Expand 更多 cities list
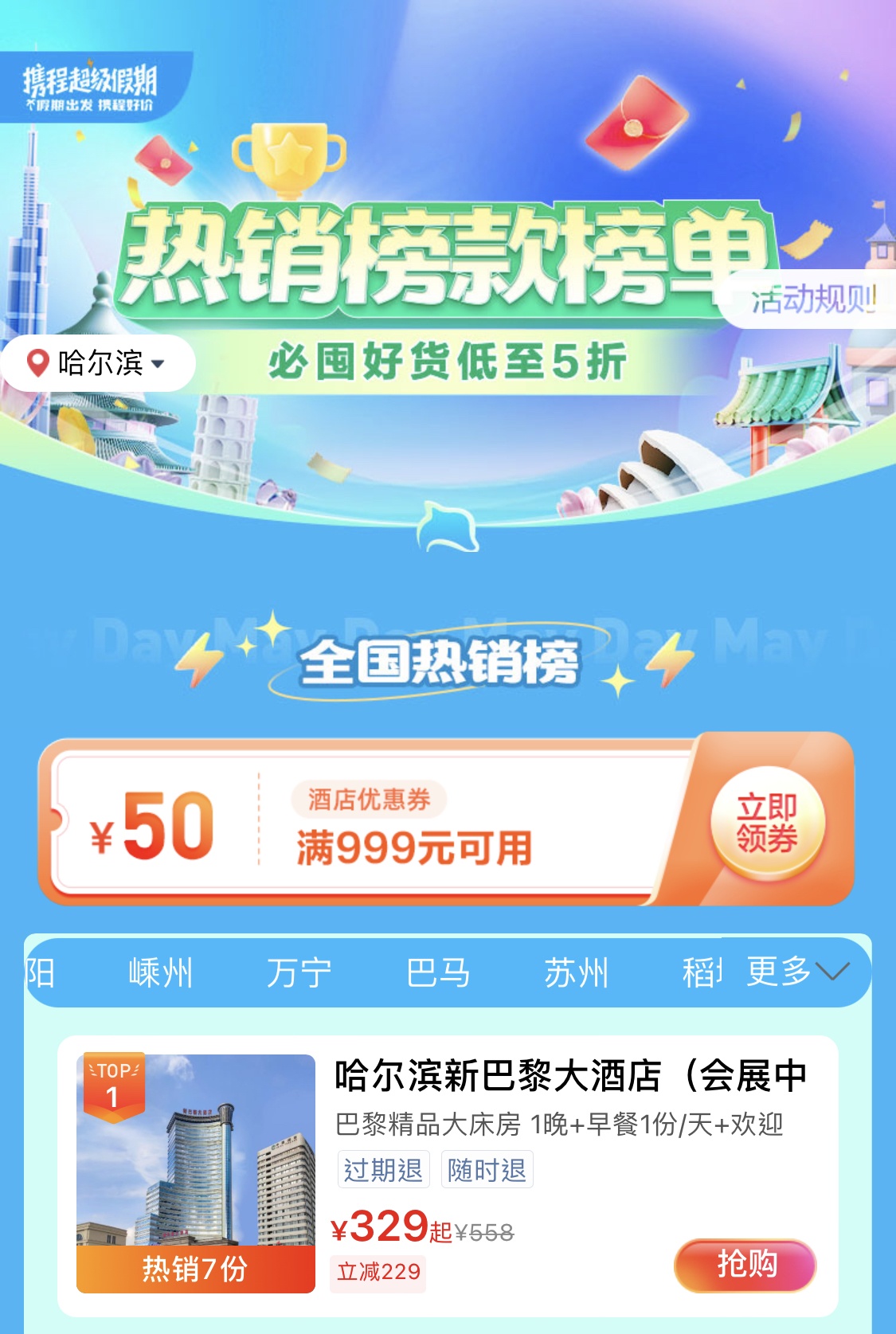The image size is (896, 1334). (796, 972)
